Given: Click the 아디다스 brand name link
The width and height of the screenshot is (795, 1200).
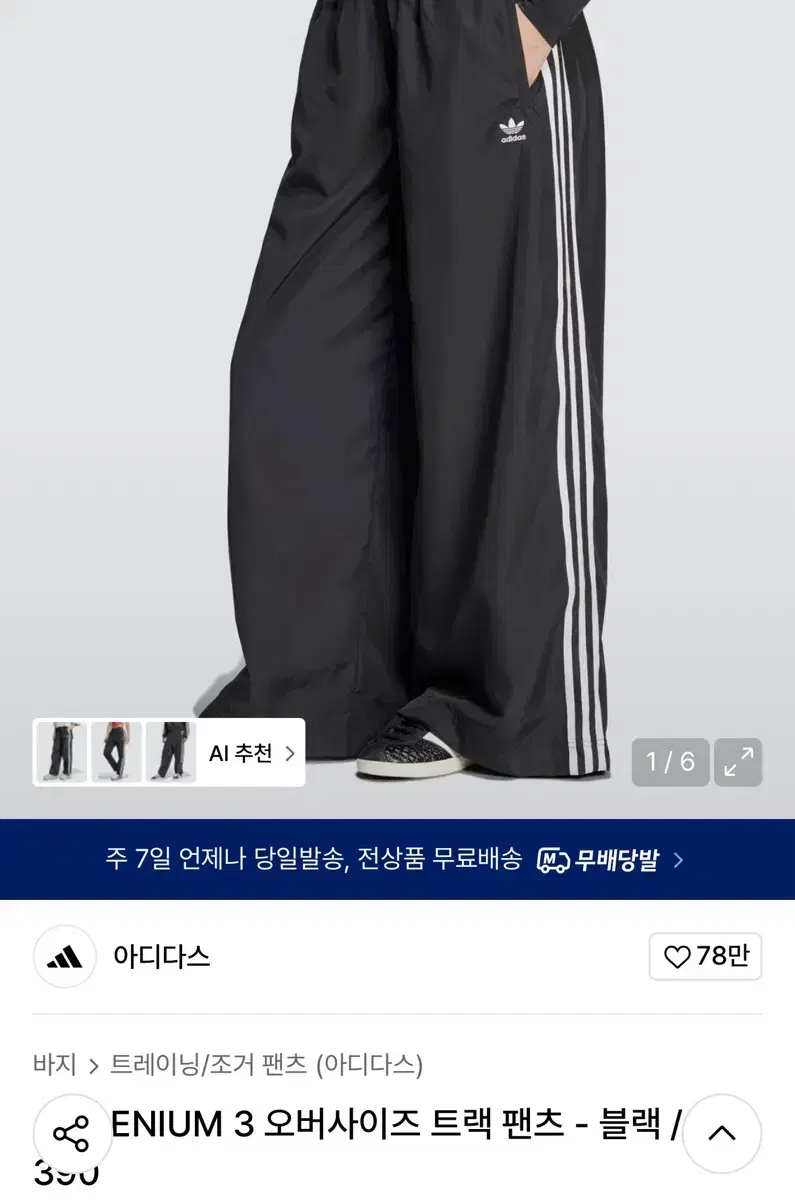Looking at the screenshot, I should 160,958.
